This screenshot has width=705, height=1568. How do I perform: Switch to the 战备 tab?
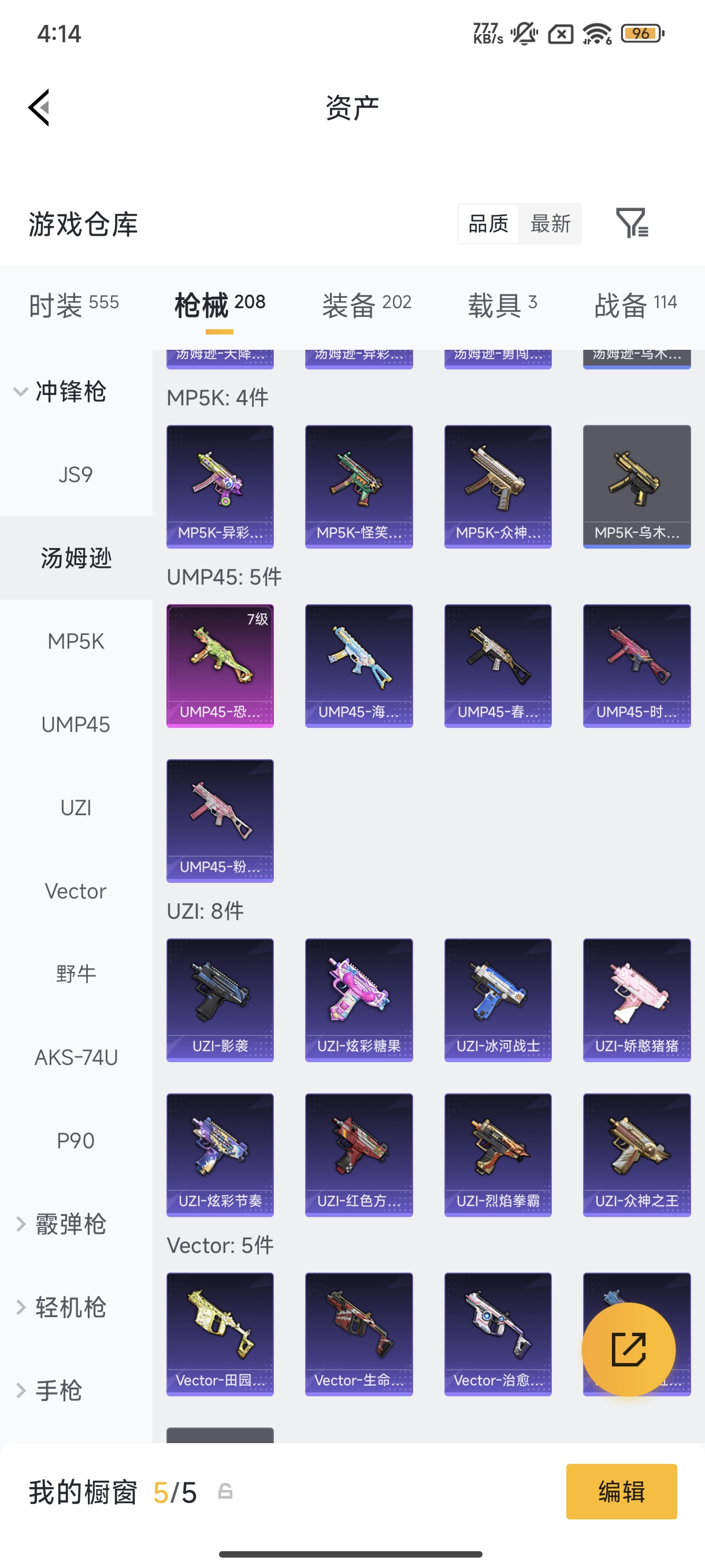[x=634, y=304]
